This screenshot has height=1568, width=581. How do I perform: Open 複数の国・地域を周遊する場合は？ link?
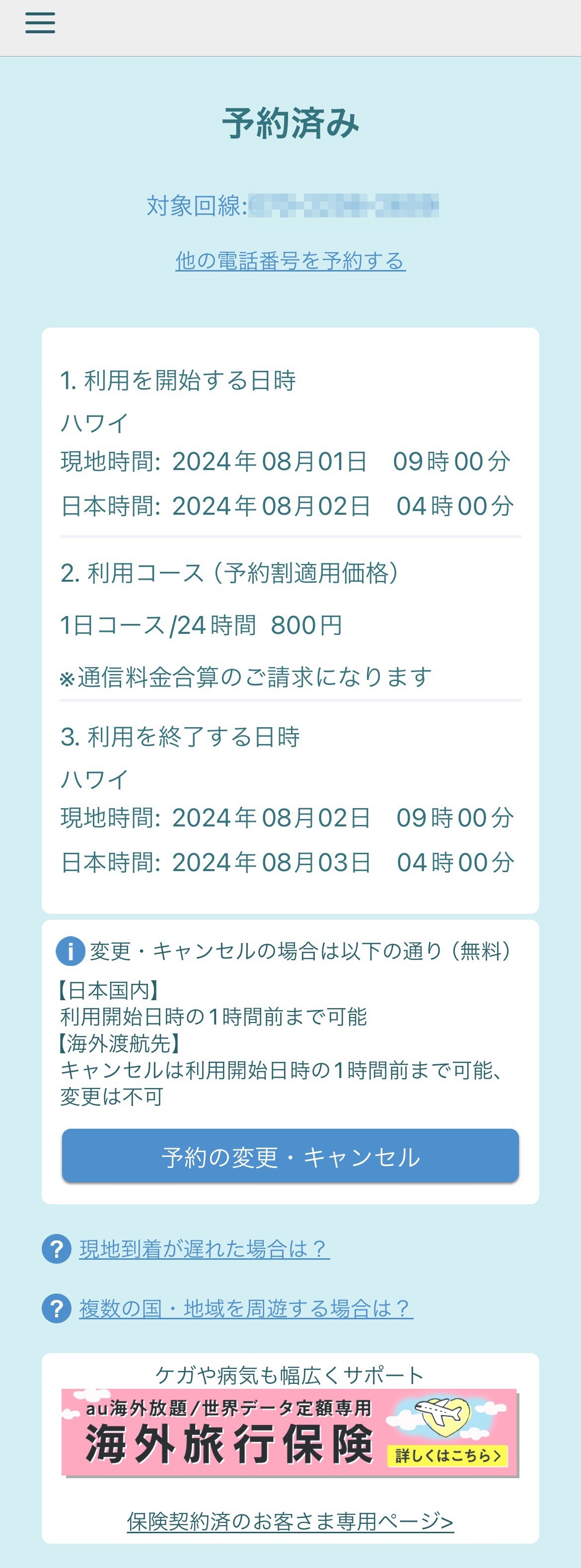click(245, 1308)
